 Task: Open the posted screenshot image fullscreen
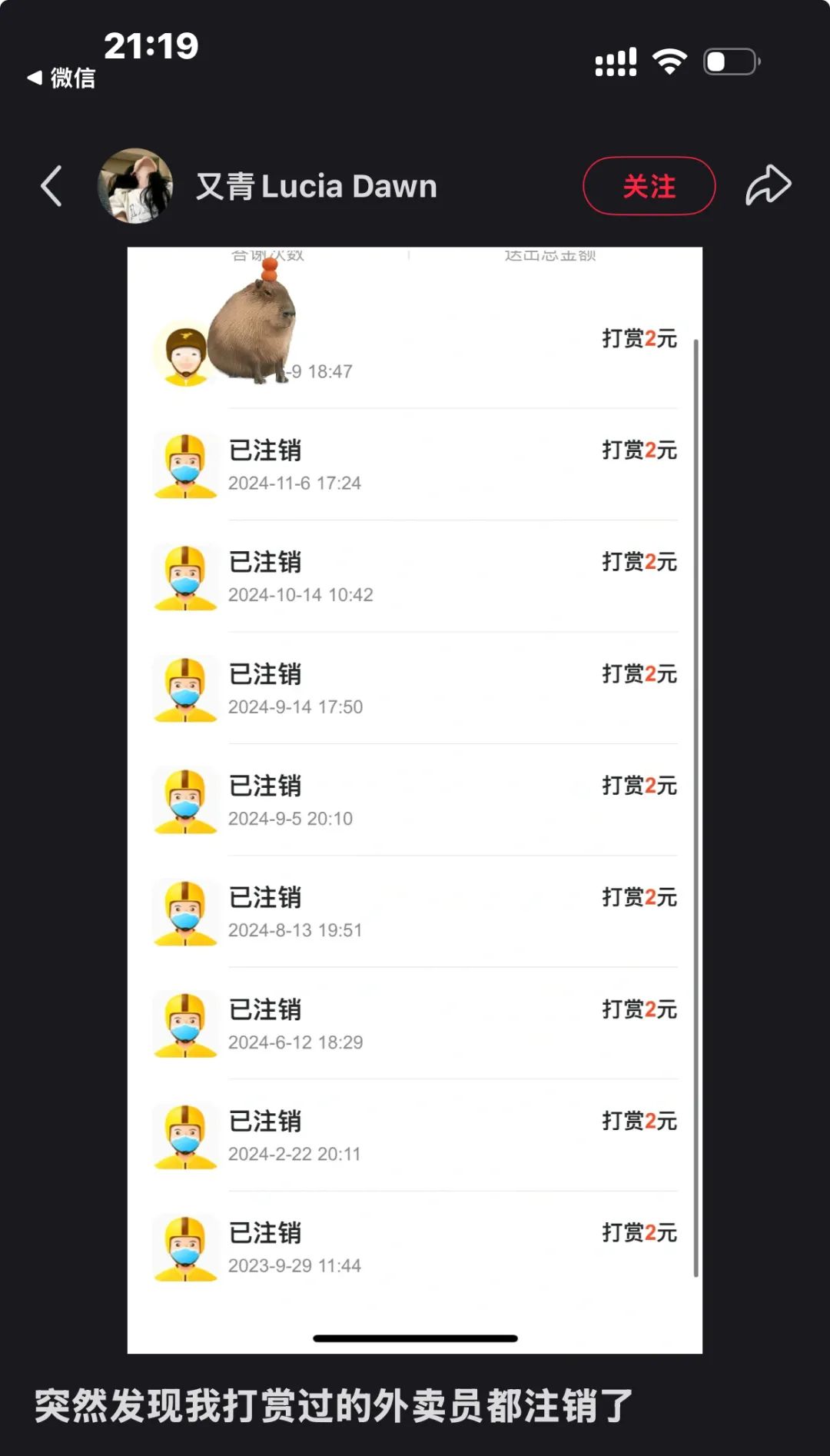(415, 799)
